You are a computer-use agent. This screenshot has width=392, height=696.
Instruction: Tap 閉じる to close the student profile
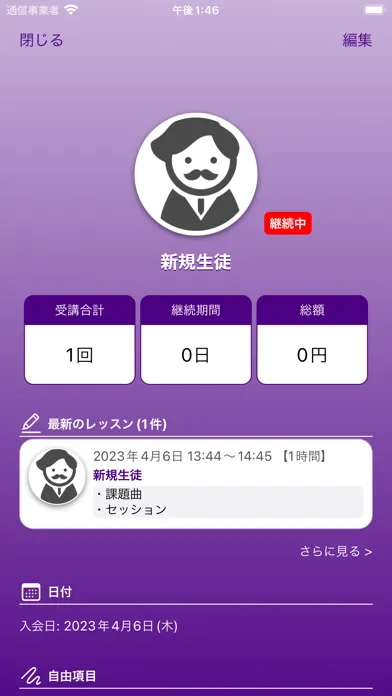pyautogui.click(x=41, y=40)
